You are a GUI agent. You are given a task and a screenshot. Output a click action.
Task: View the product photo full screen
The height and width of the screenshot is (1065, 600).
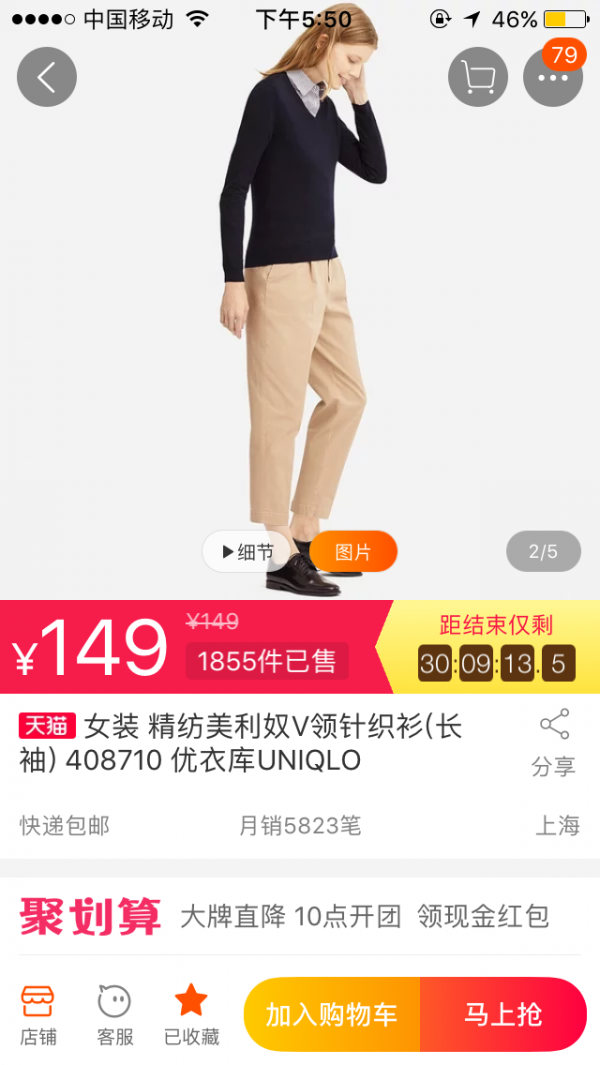click(x=300, y=300)
